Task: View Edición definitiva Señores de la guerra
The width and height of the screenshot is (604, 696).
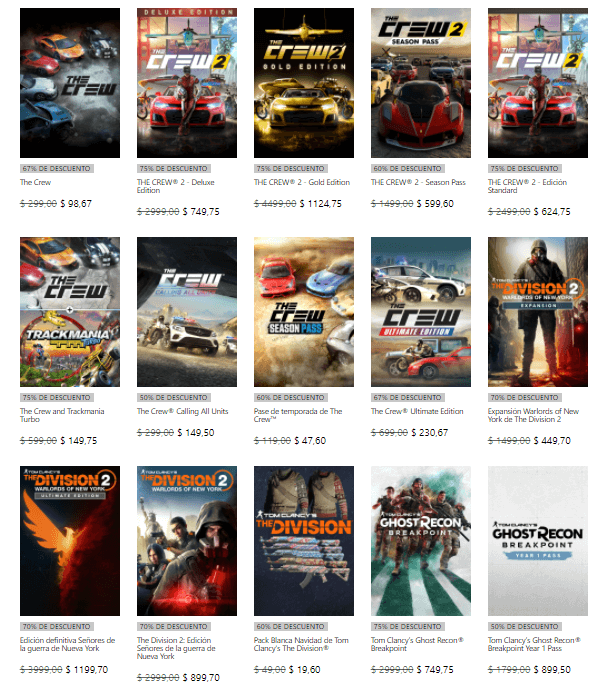Action: (x=70, y=541)
